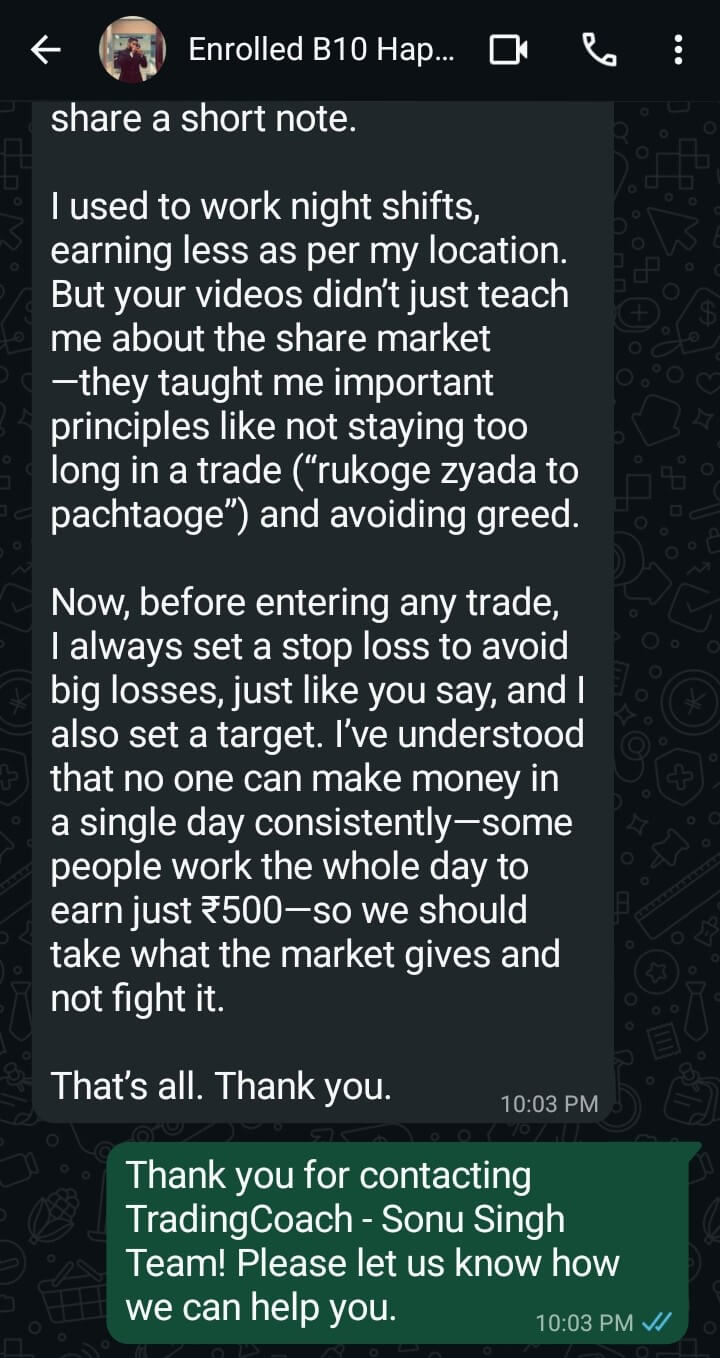Start a video call

[508, 50]
